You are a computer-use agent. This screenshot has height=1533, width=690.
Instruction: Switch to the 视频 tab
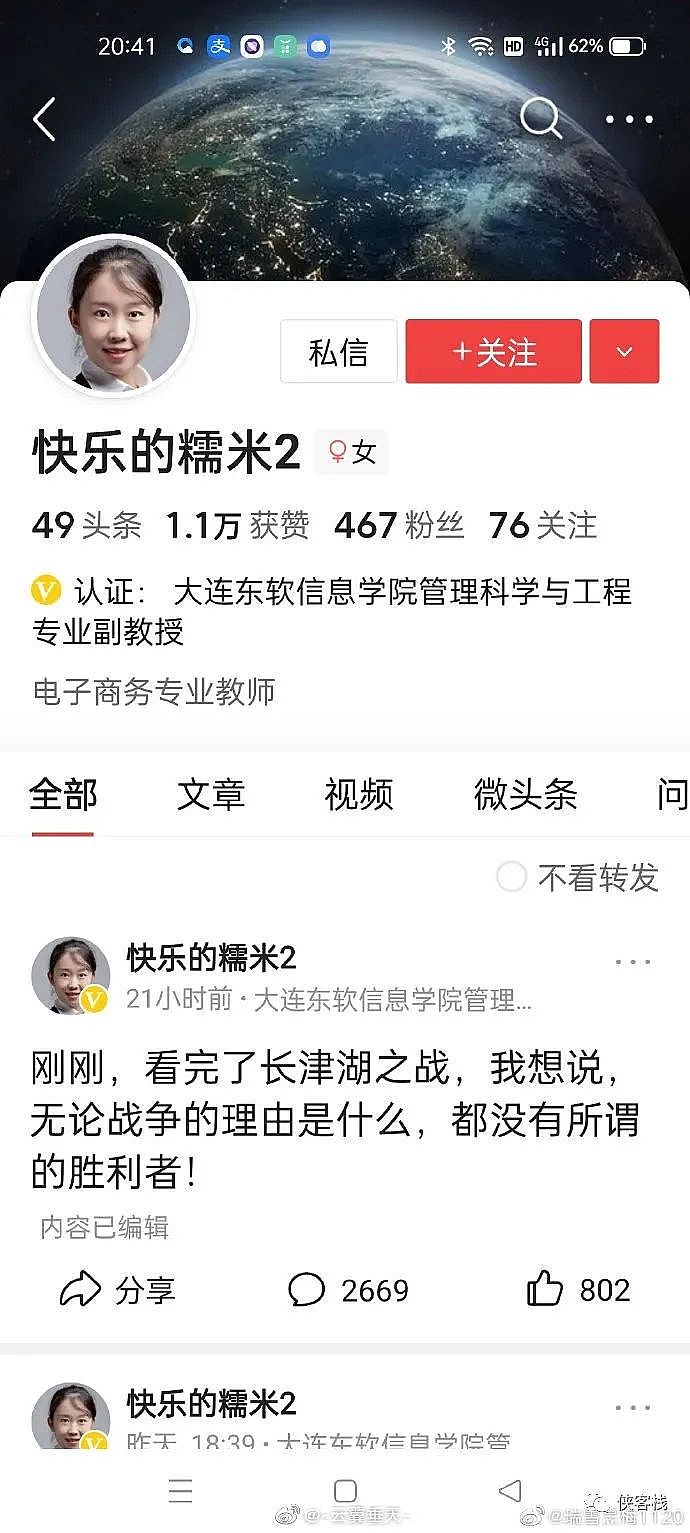(x=359, y=795)
